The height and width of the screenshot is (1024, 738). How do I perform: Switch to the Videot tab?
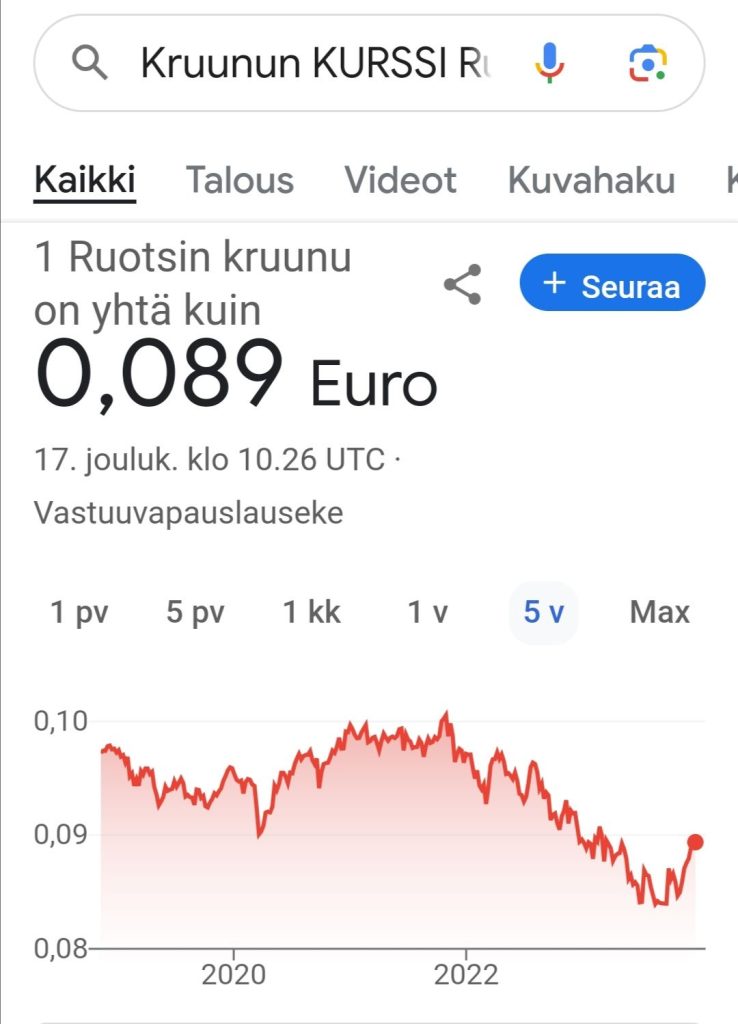(x=400, y=180)
